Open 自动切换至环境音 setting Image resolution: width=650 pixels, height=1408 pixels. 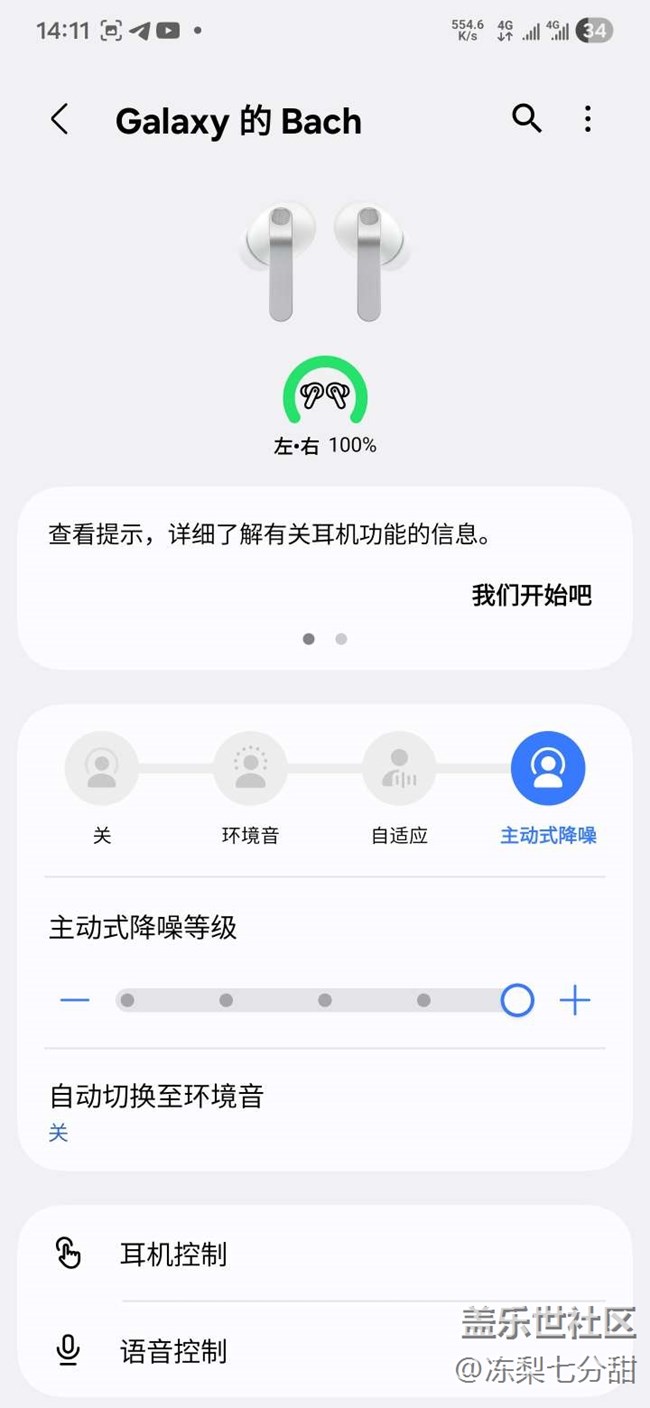(156, 1112)
